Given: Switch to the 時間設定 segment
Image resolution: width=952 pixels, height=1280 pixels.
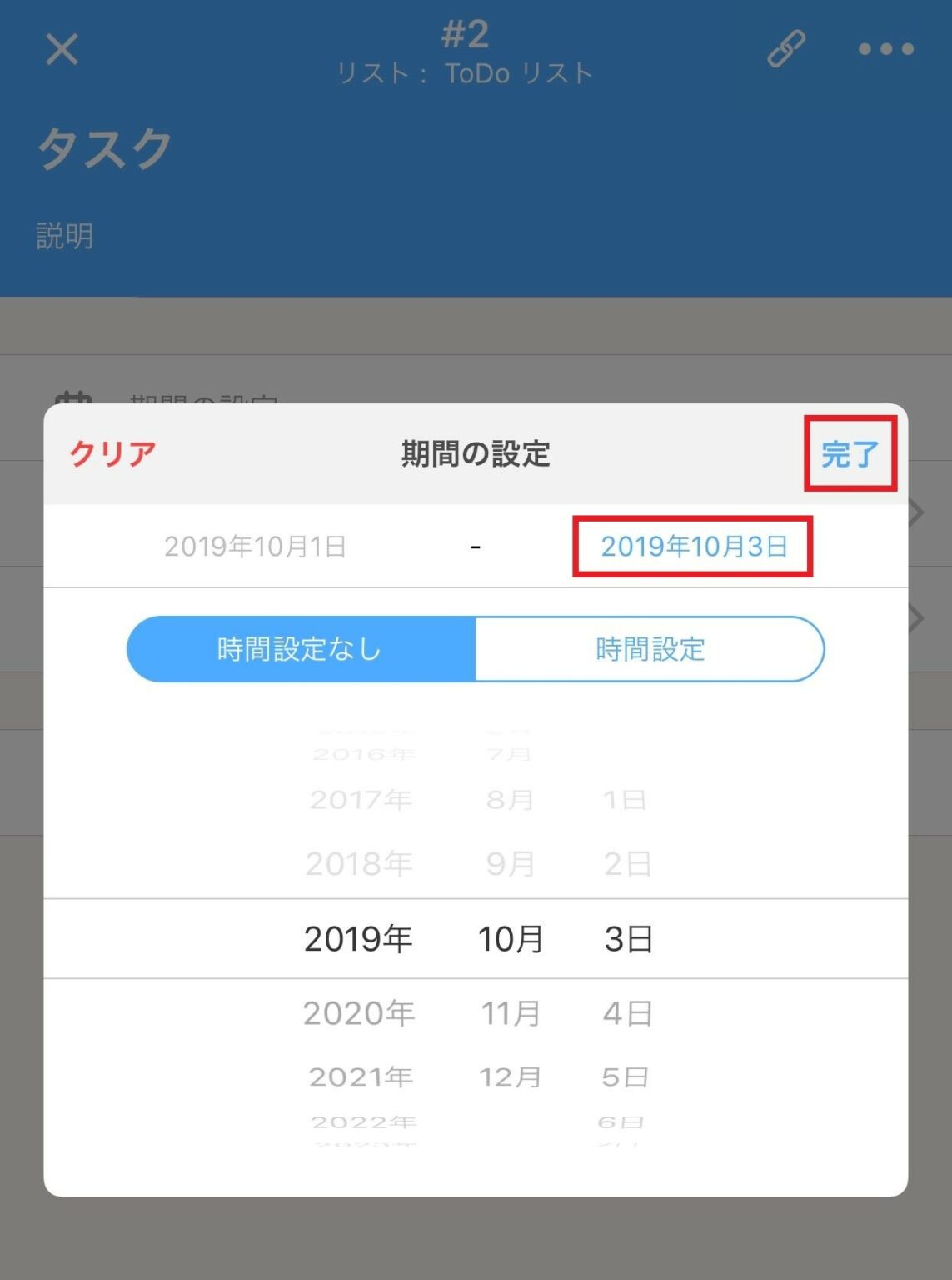Looking at the screenshot, I should (650, 649).
